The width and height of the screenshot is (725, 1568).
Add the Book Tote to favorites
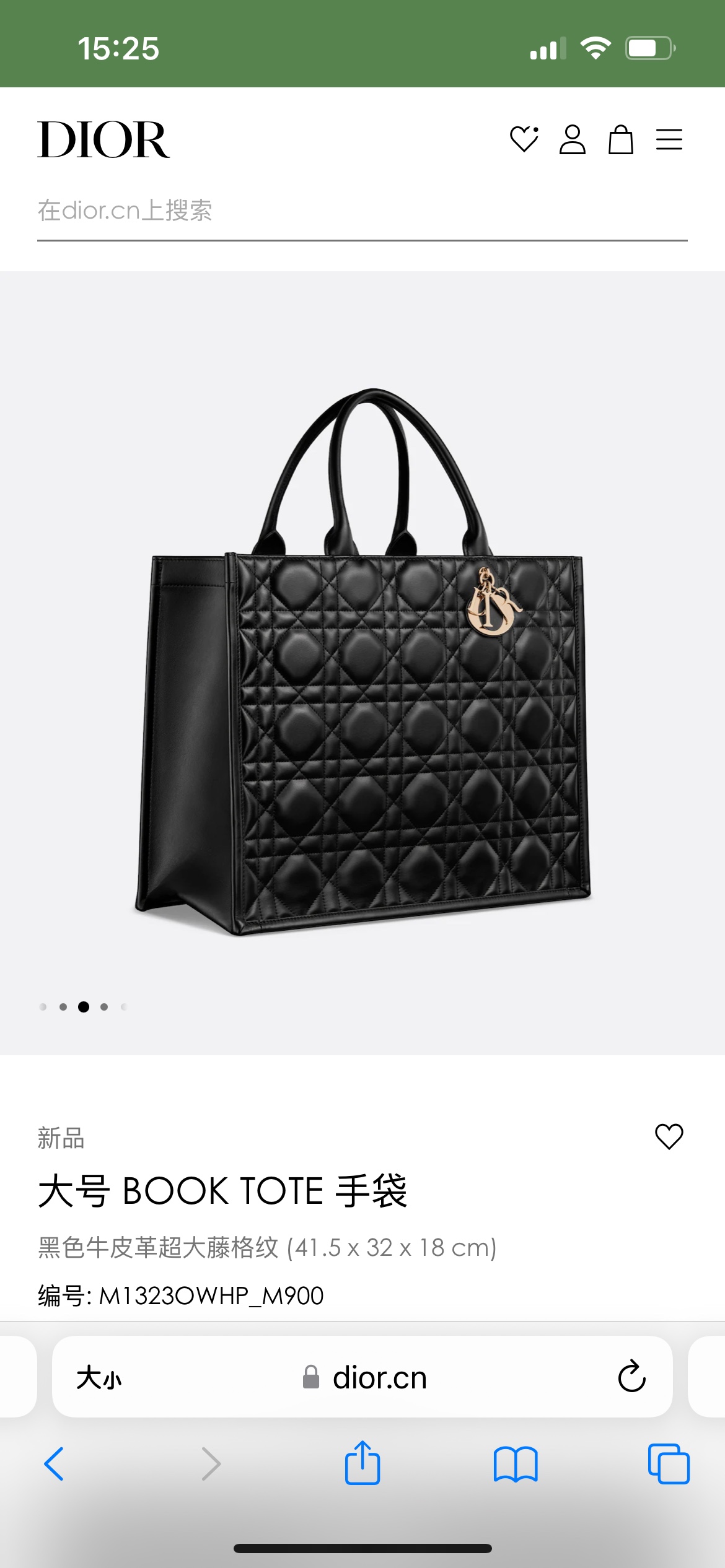[x=669, y=1136]
